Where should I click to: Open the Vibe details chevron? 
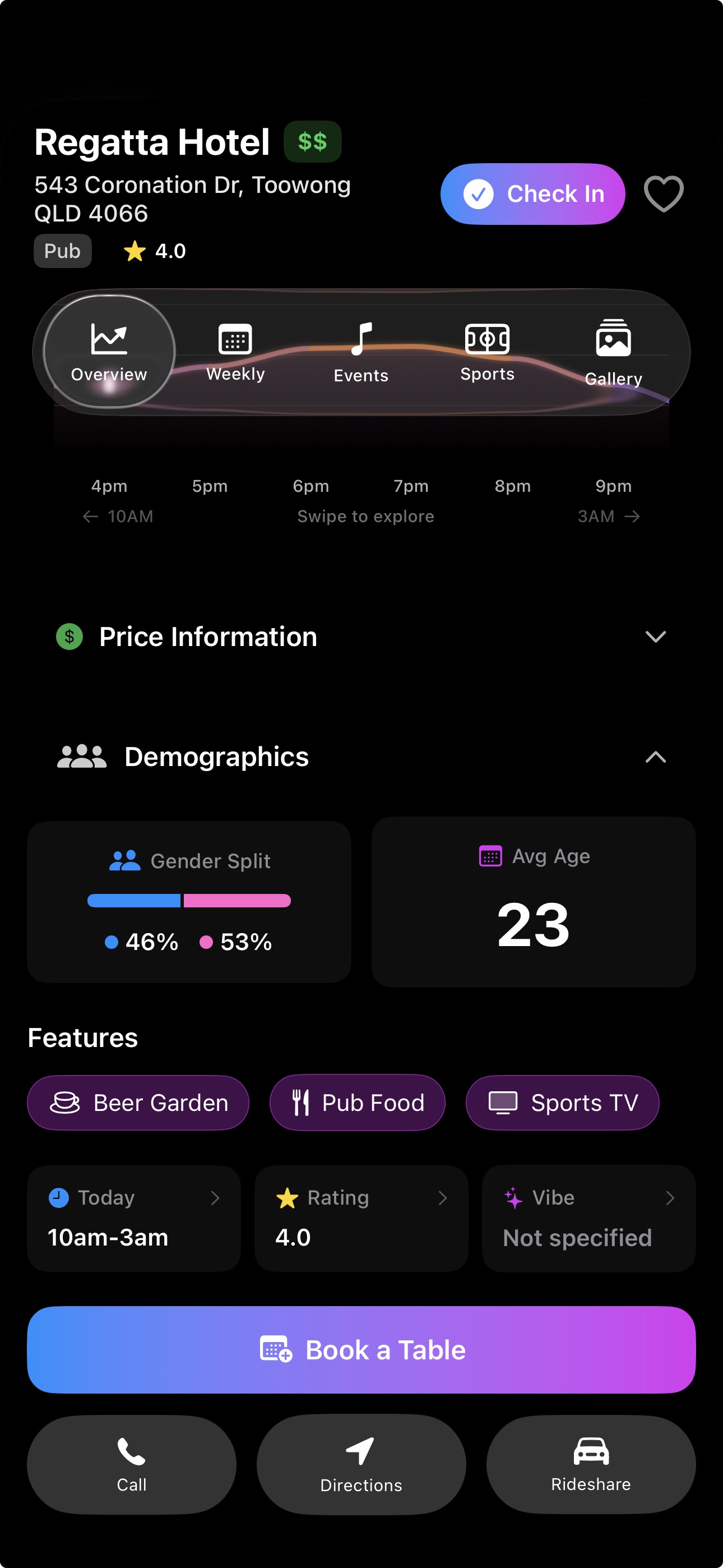(671, 1198)
